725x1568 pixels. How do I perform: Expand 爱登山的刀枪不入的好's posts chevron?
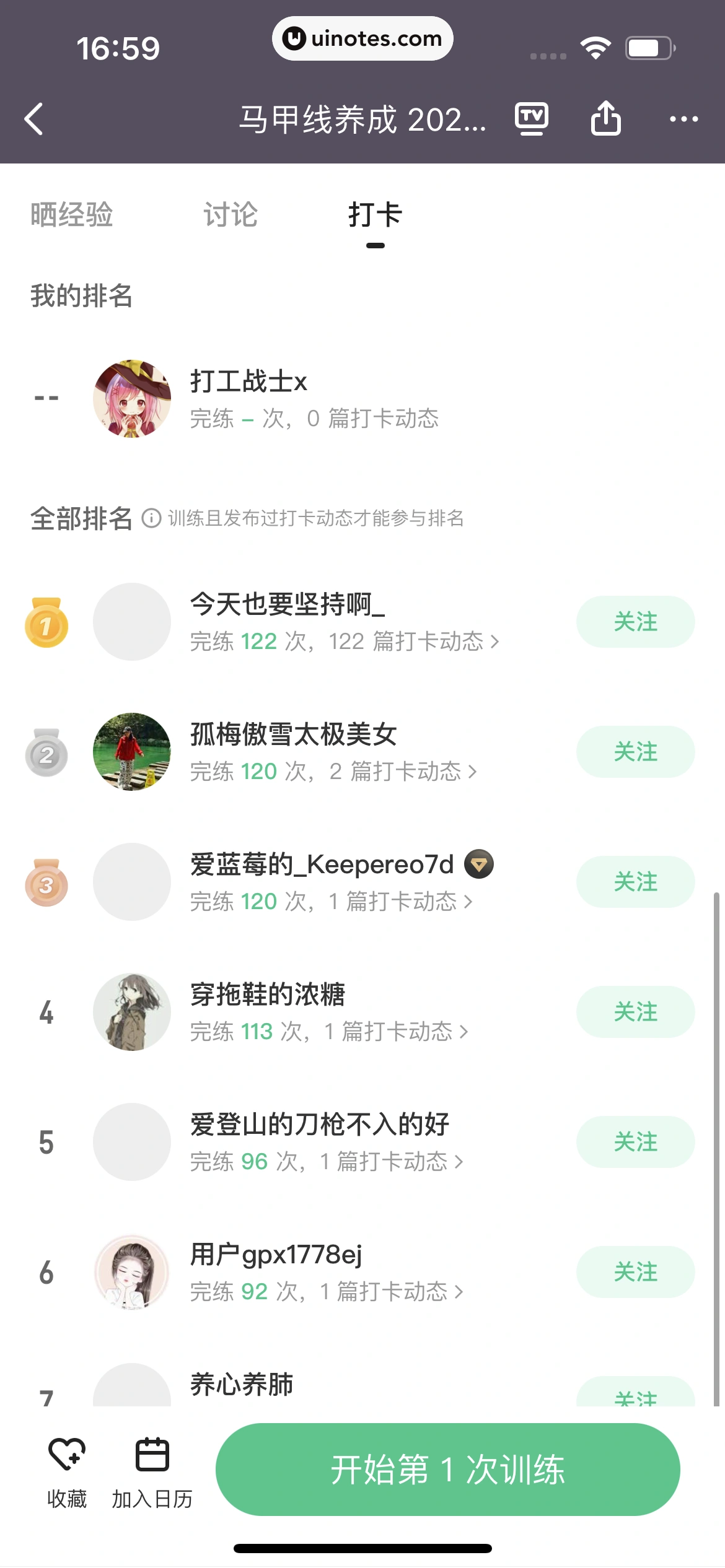coord(459,1162)
